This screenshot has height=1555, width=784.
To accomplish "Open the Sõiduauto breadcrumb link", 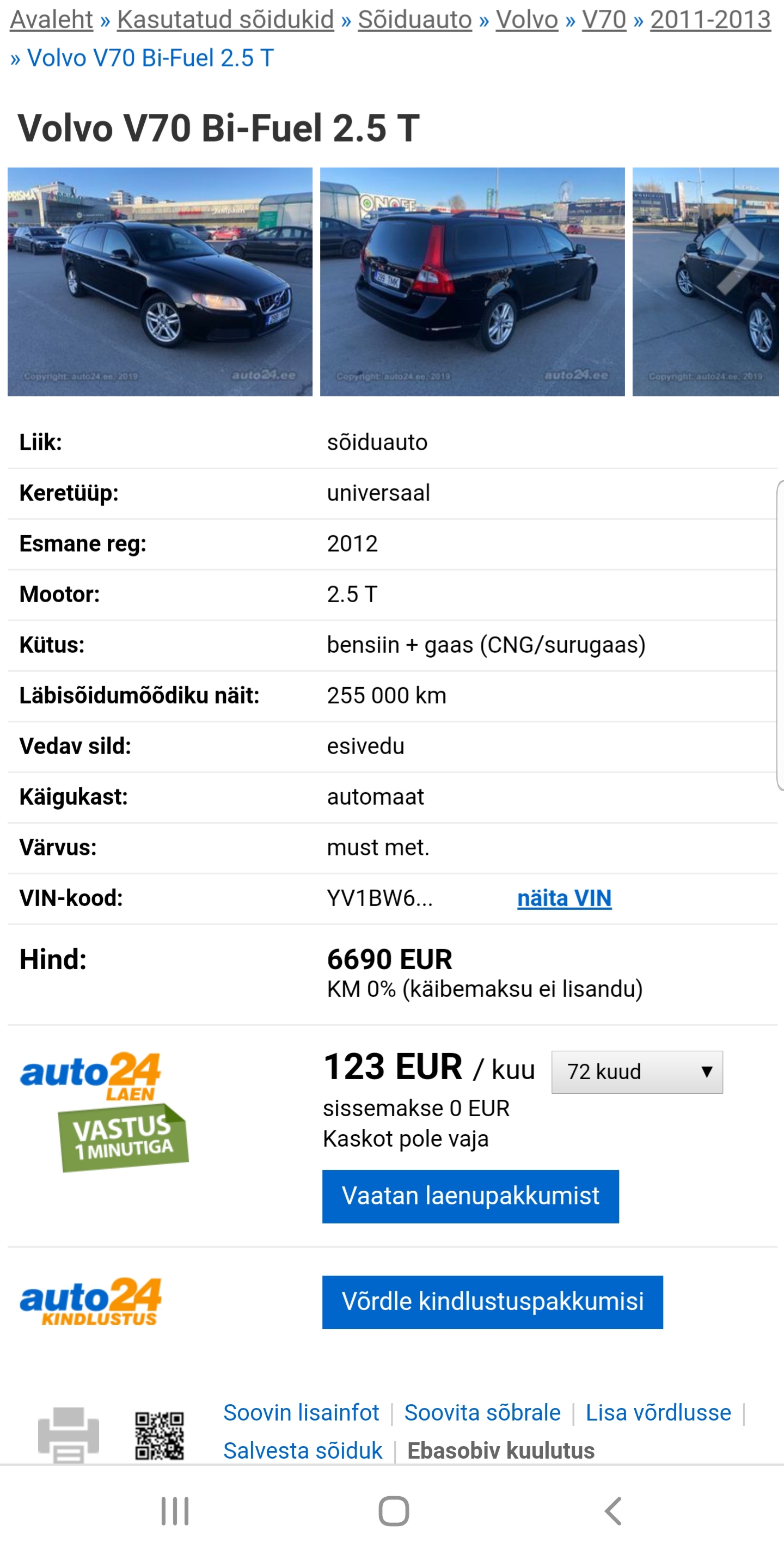I will (415, 19).
